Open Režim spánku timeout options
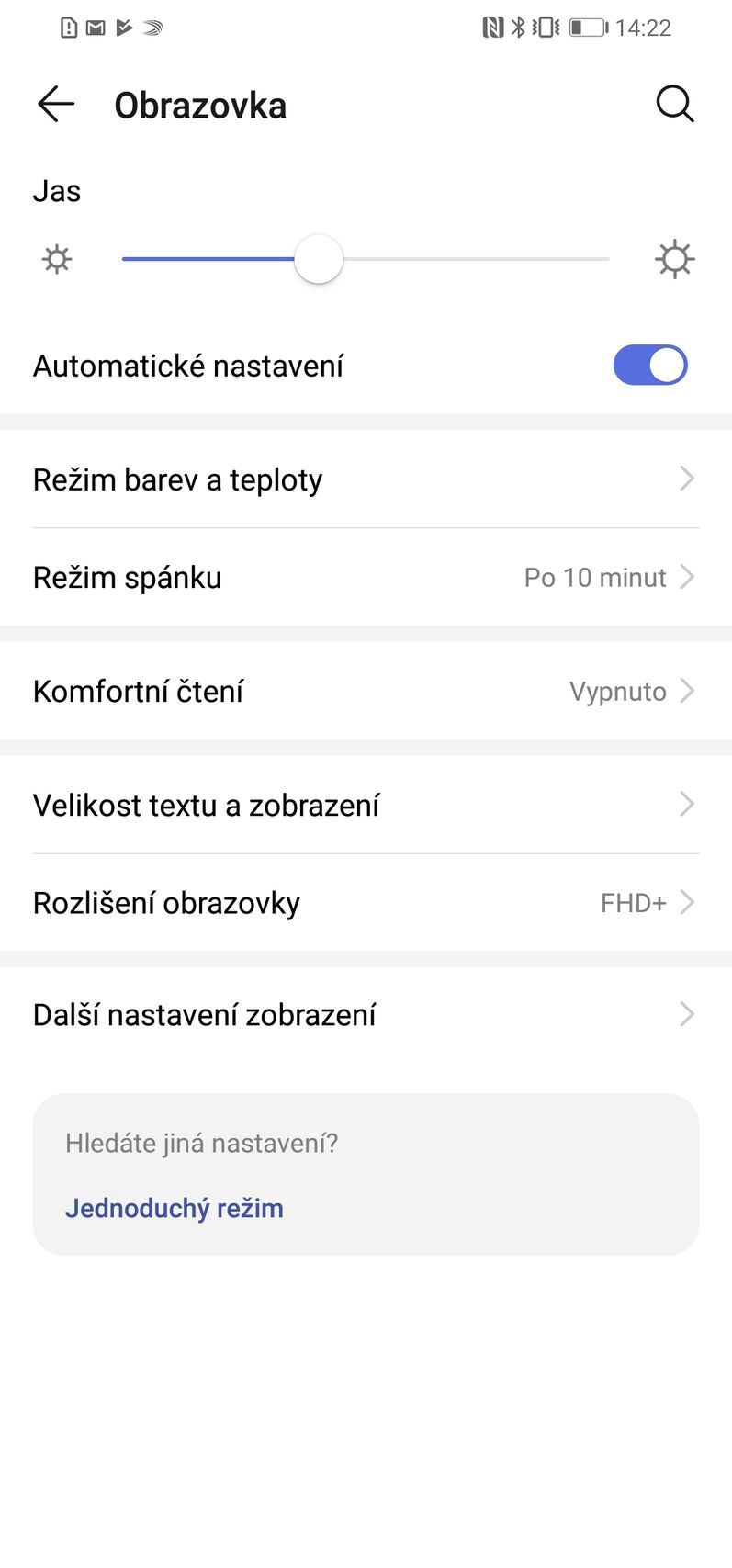Screen dimensions: 732x1568 (367, 577)
